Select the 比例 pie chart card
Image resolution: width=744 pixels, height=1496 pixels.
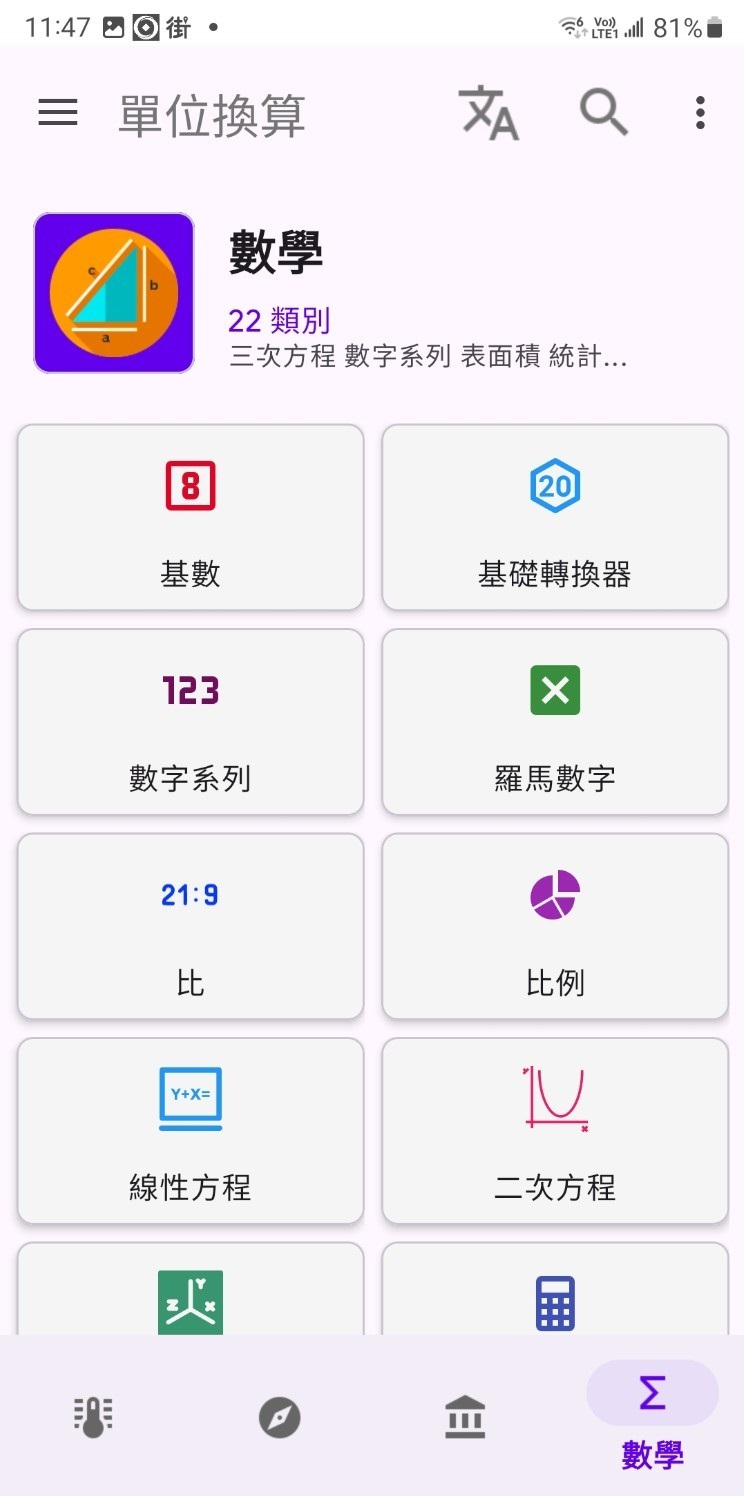[x=555, y=926]
